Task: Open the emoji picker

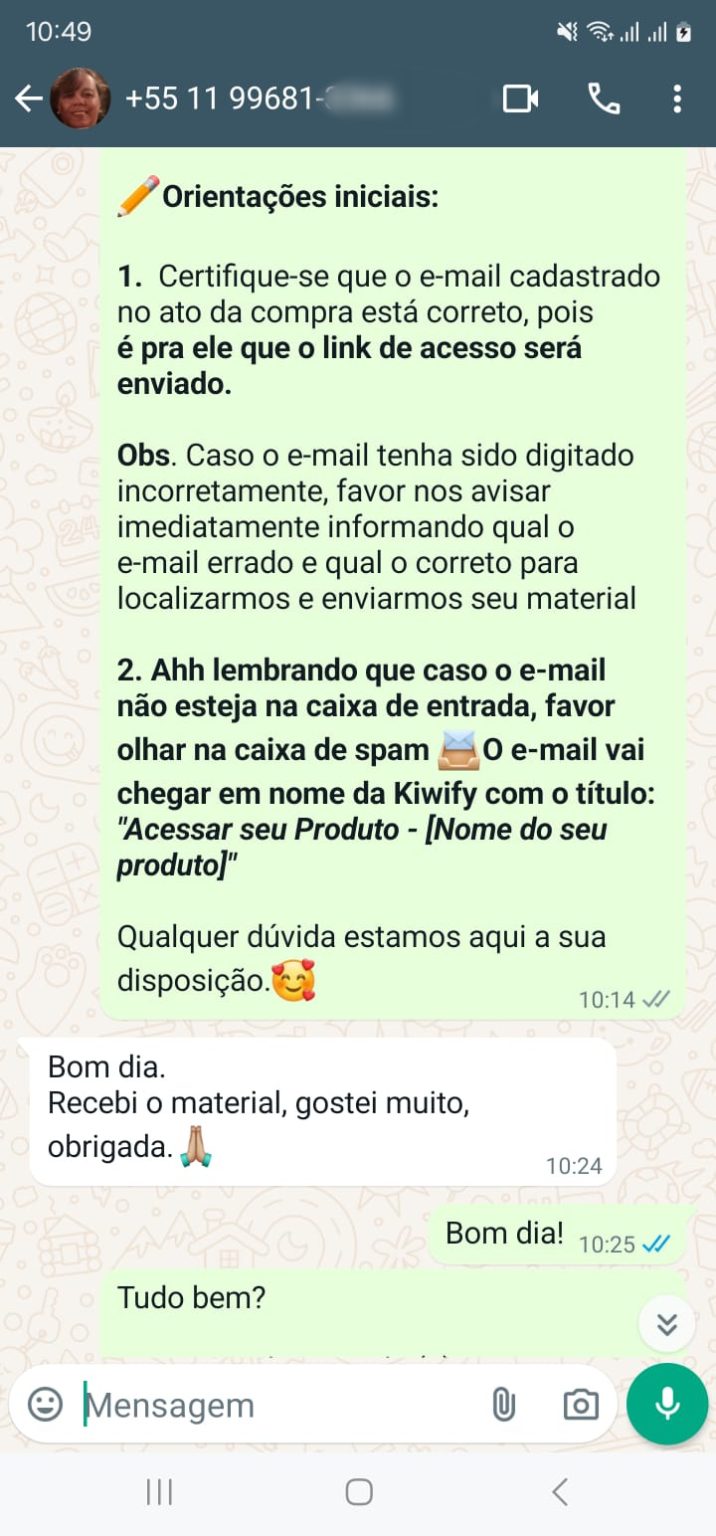Action: tap(45, 1405)
